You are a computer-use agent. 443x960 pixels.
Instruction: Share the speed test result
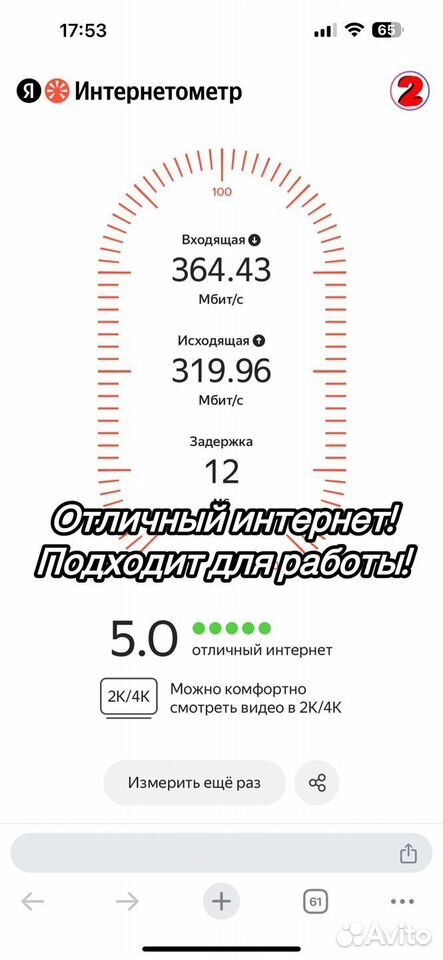(317, 782)
